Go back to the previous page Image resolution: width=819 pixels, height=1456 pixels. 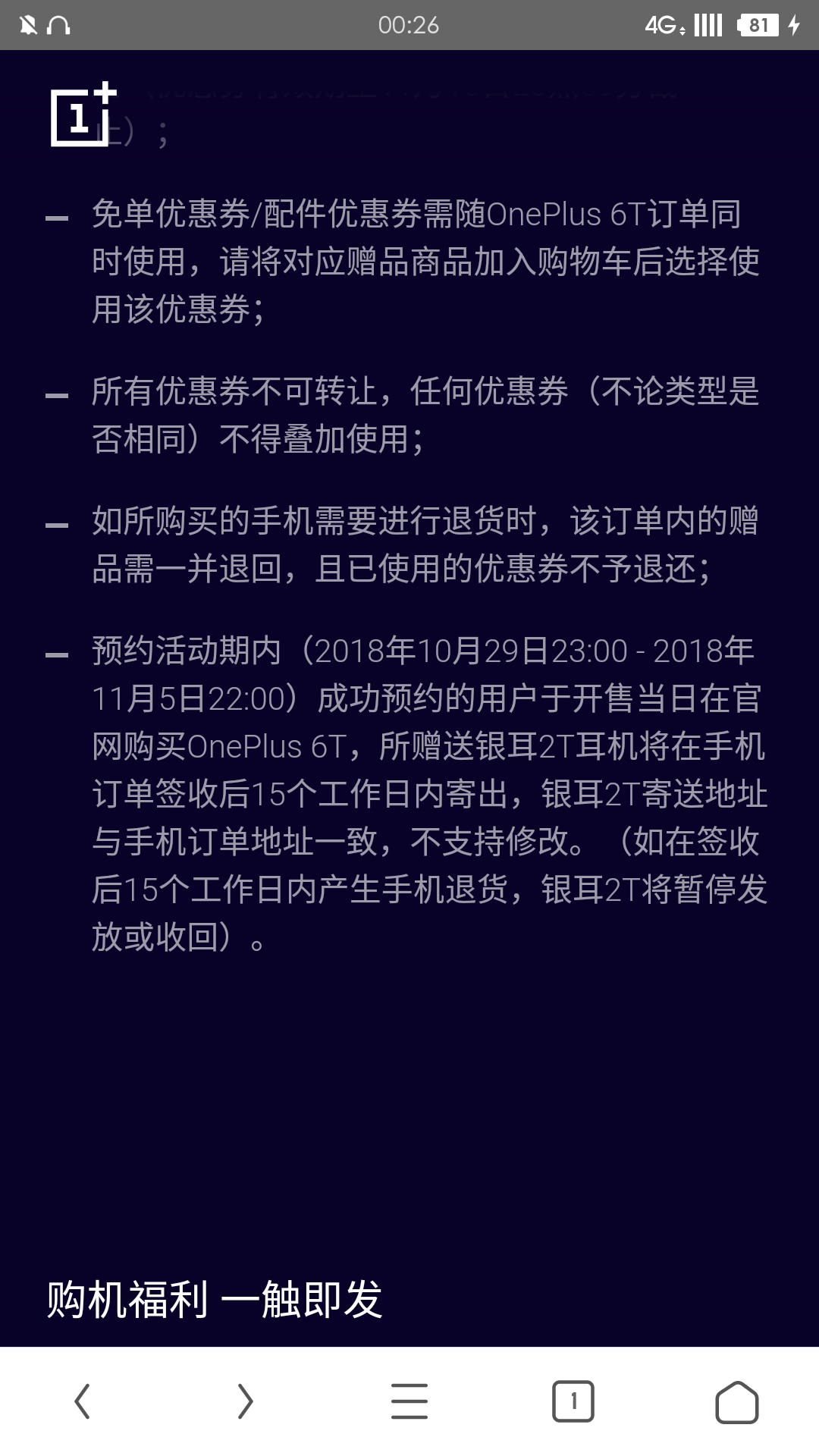pos(82,1401)
